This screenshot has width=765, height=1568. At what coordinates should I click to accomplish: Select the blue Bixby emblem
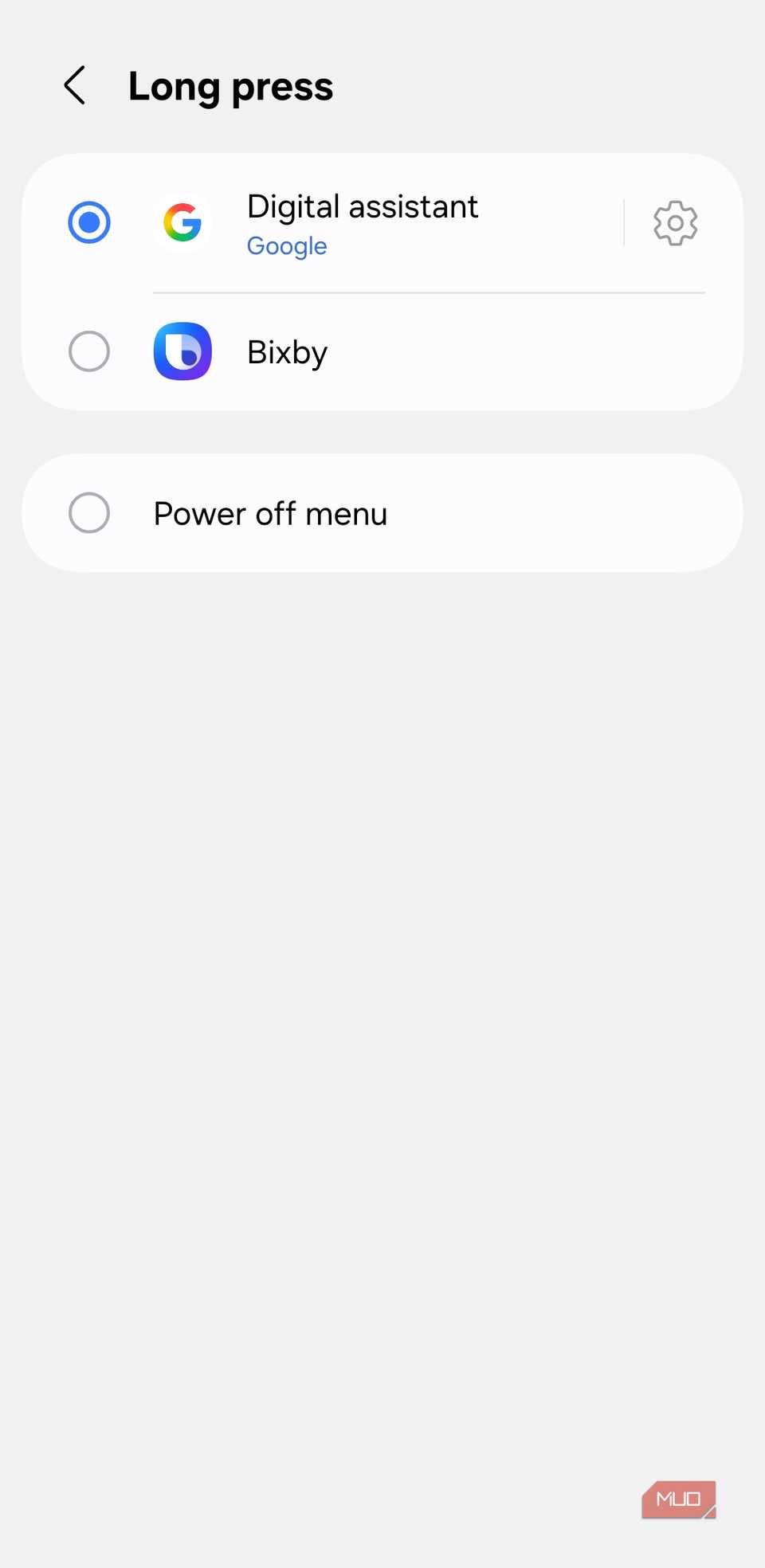[182, 351]
